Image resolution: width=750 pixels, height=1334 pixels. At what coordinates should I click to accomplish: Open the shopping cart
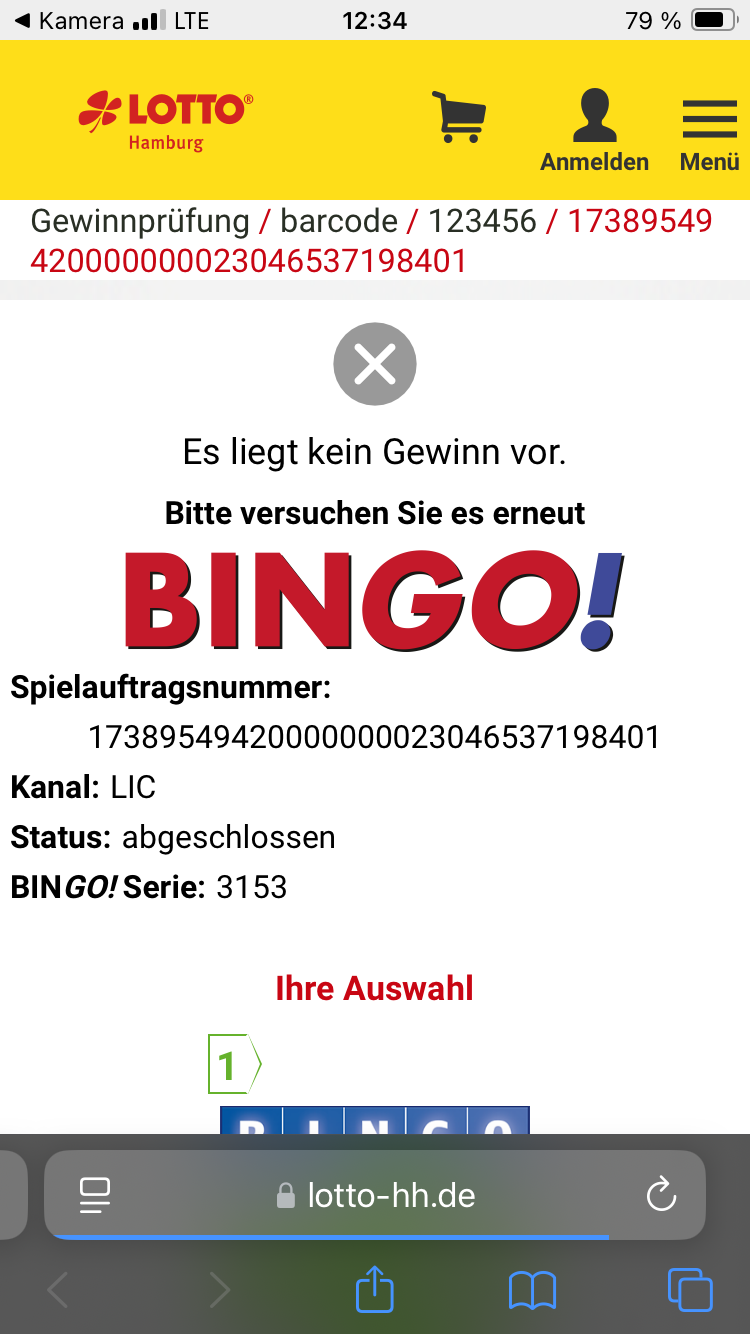pos(459,117)
